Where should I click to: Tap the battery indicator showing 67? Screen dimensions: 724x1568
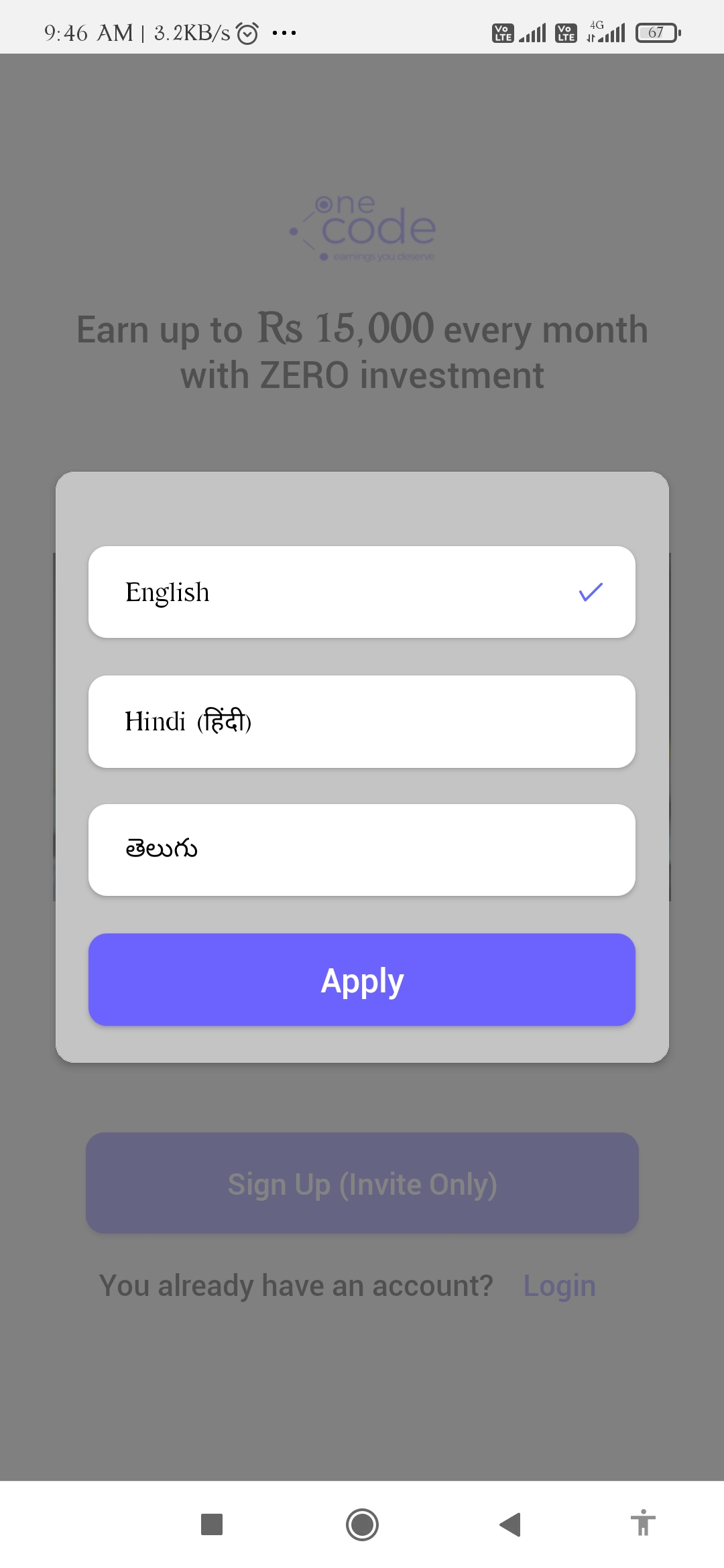click(655, 32)
